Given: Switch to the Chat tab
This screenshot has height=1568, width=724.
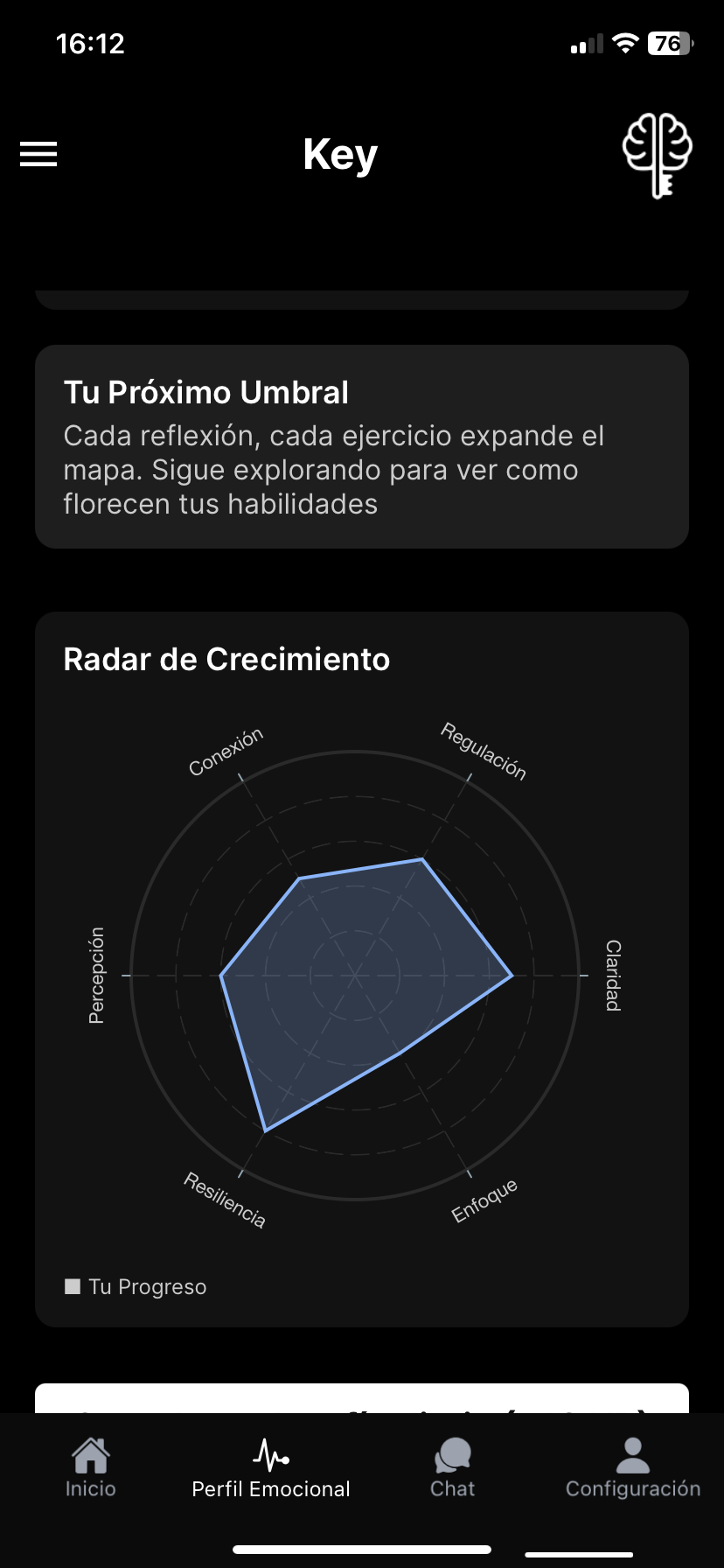Looking at the screenshot, I should pyautogui.click(x=452, y=1468).
